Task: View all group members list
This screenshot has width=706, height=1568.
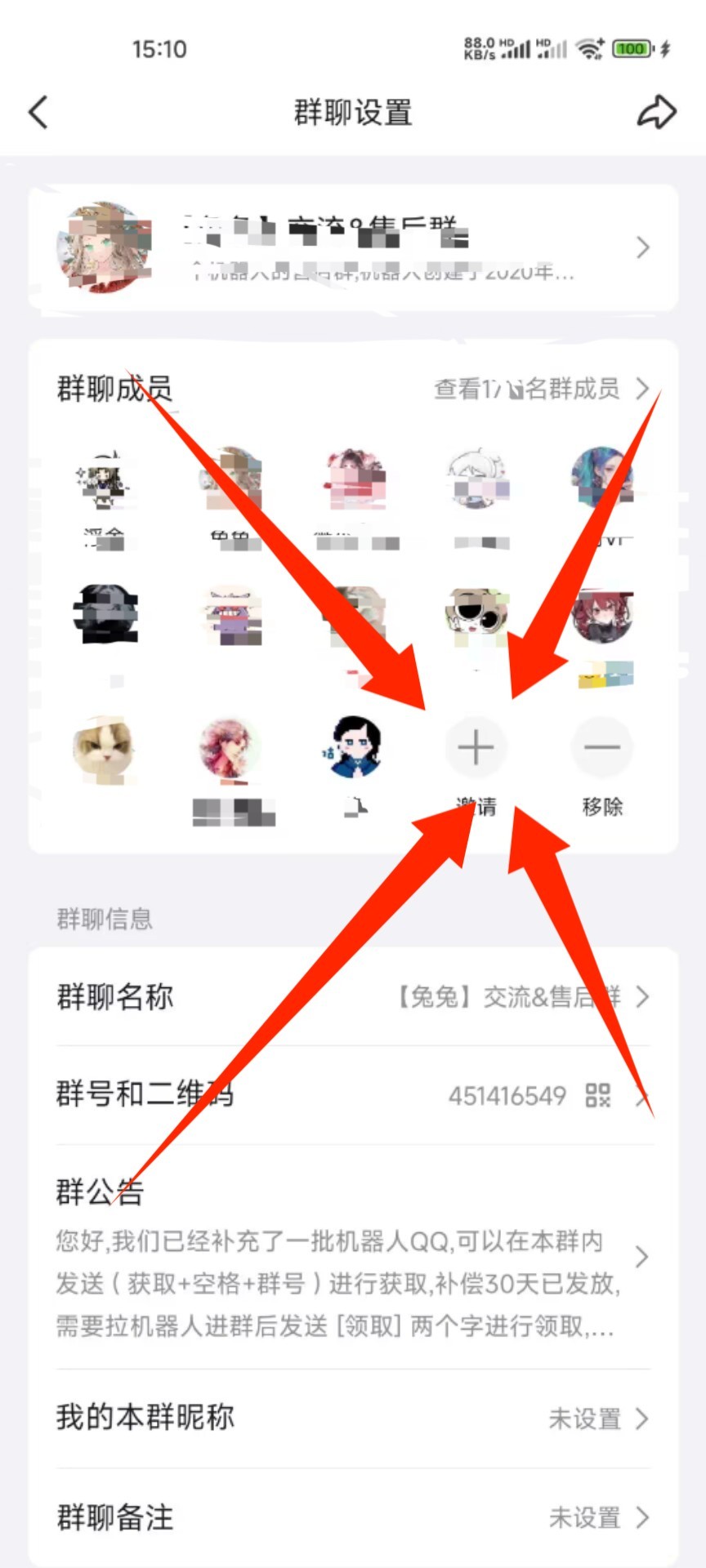Action: click(x=541, y=389)
